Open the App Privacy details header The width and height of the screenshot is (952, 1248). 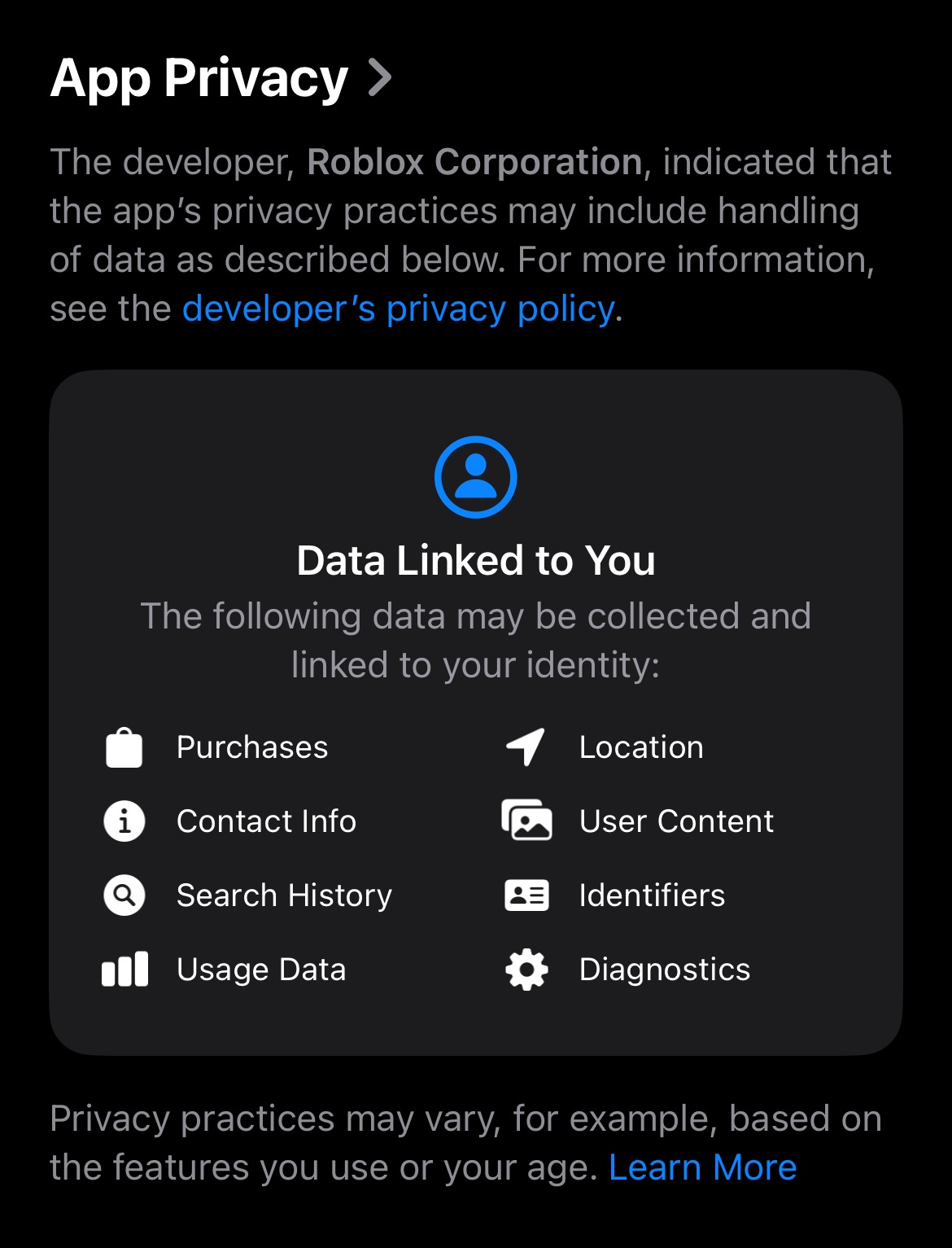click(221, 78)
